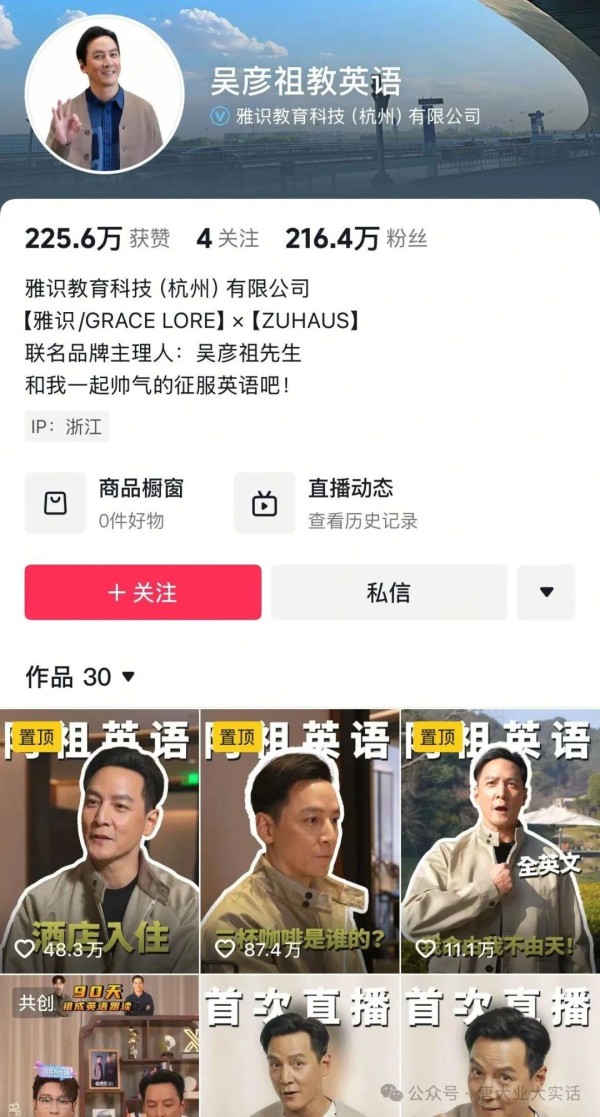Open the 共创 90天 collaboration video

(100, 1045)
